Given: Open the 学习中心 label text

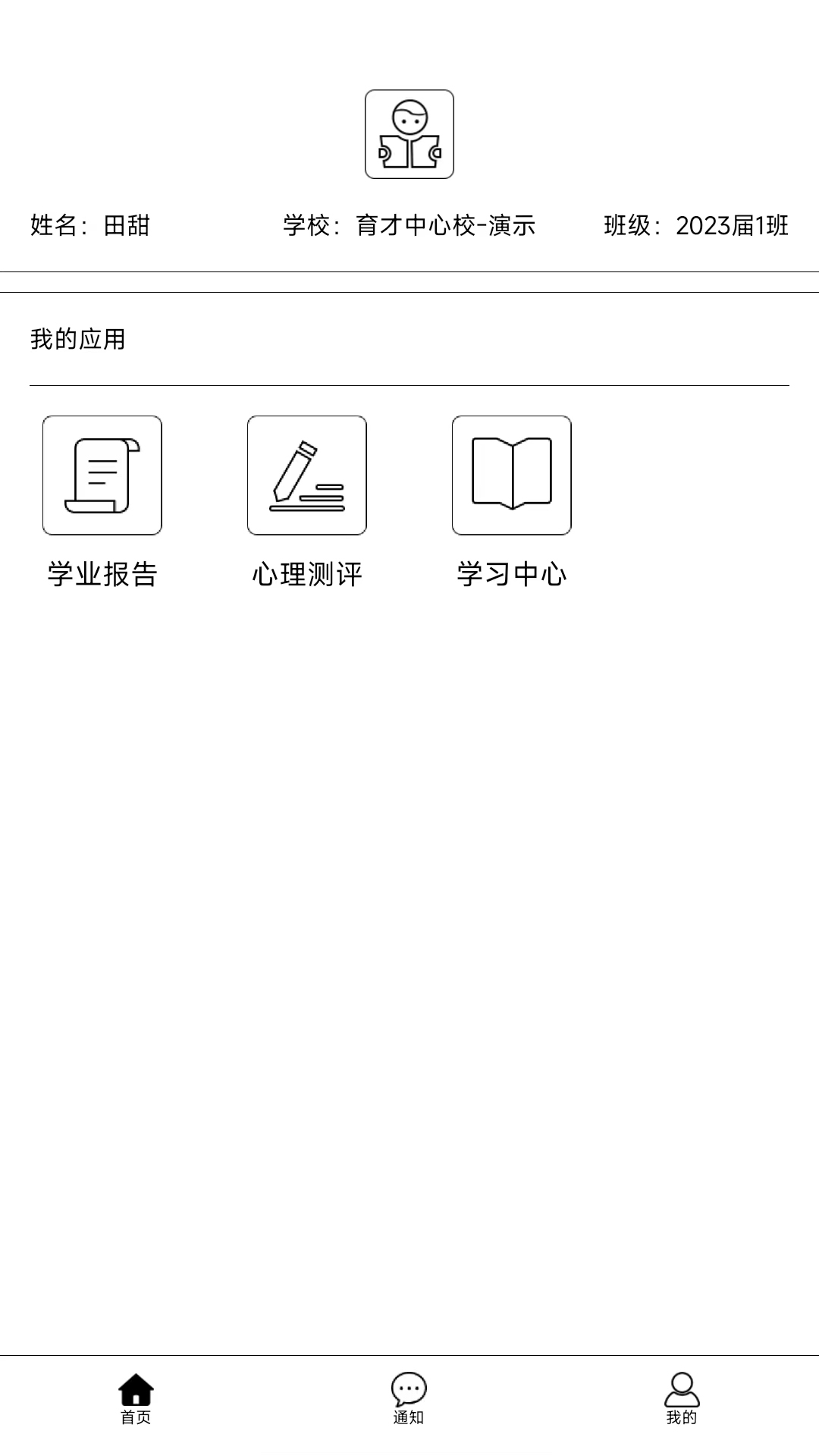Looking at the screenshot, I should [512, 575].
